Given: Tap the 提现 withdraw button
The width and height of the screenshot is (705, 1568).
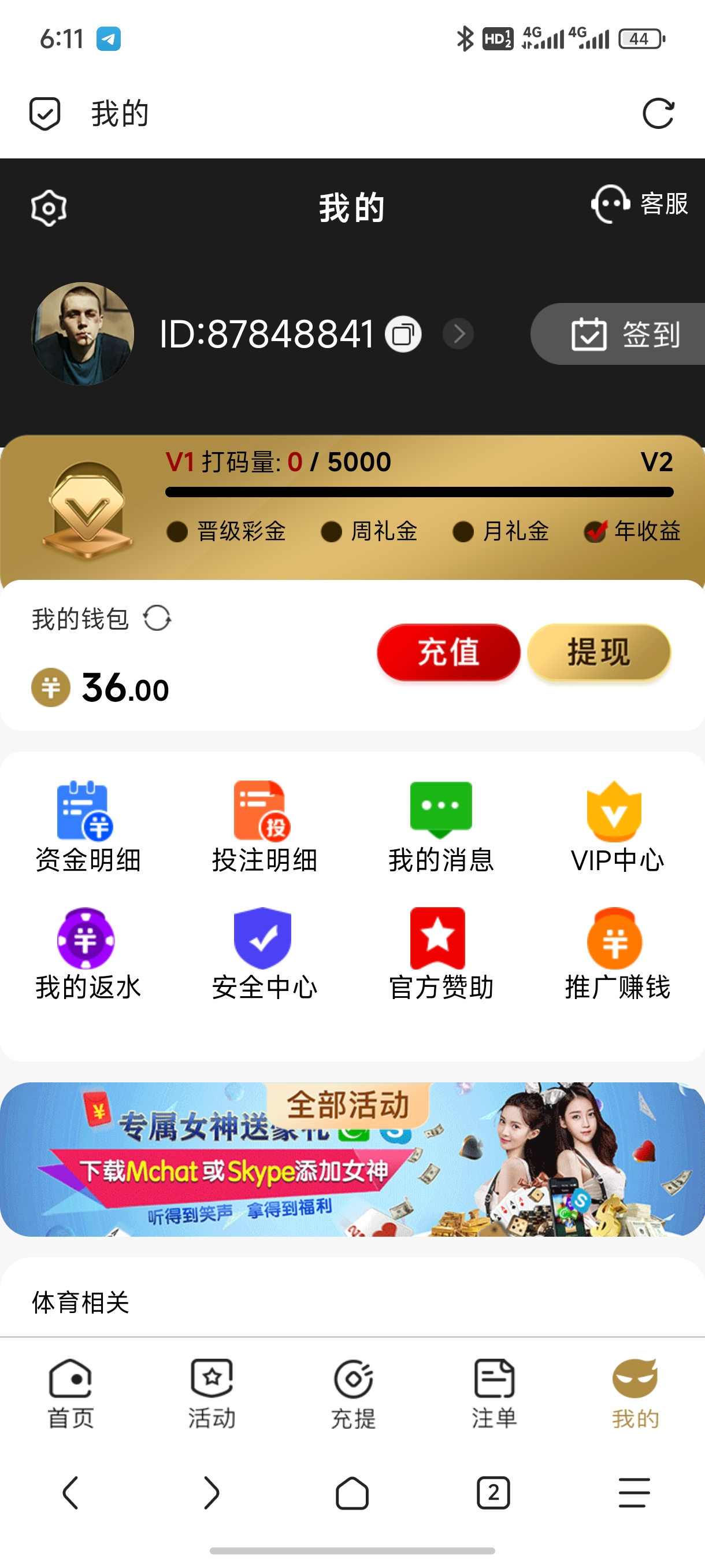Looking at the screenshot, I should pyautogui.click(x=599, y=653).
